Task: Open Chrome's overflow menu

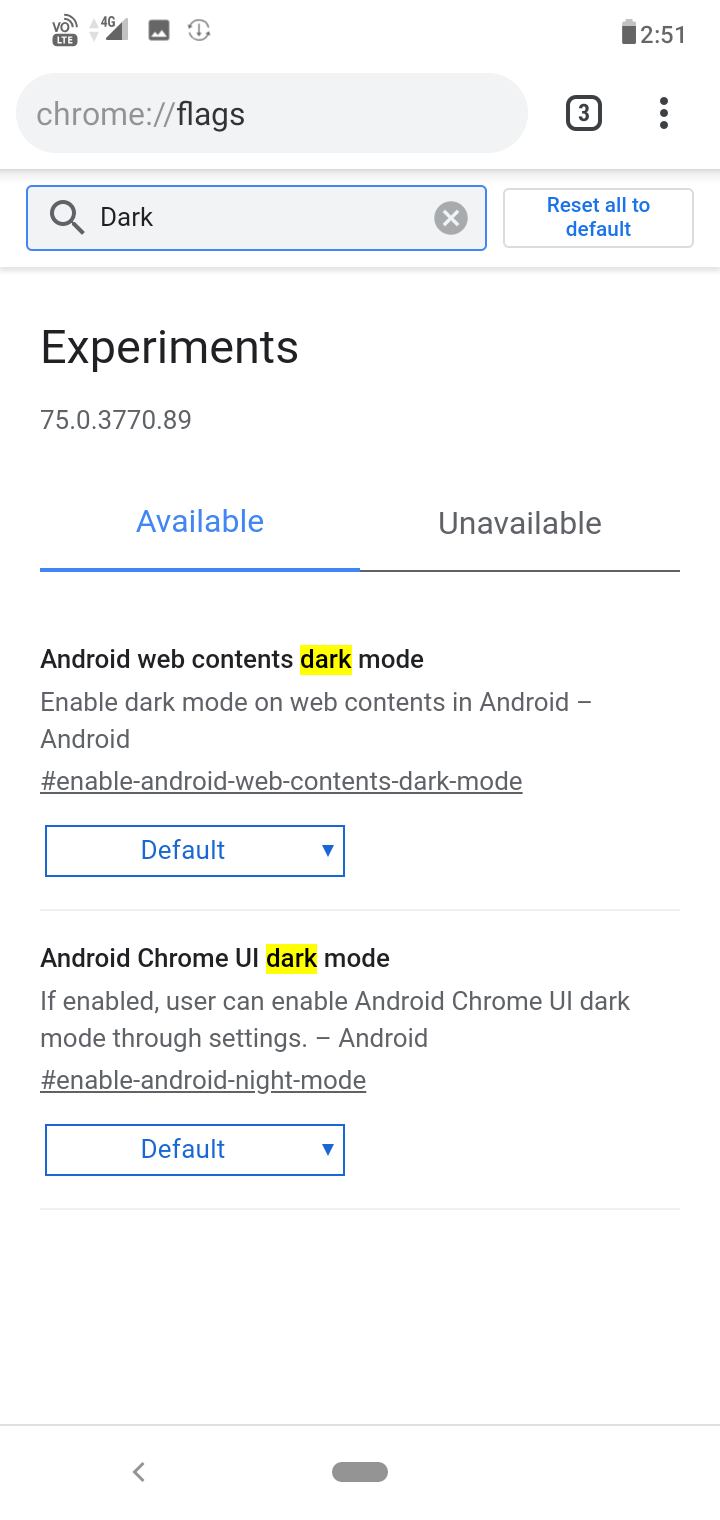Action: [x=664, y=114]
